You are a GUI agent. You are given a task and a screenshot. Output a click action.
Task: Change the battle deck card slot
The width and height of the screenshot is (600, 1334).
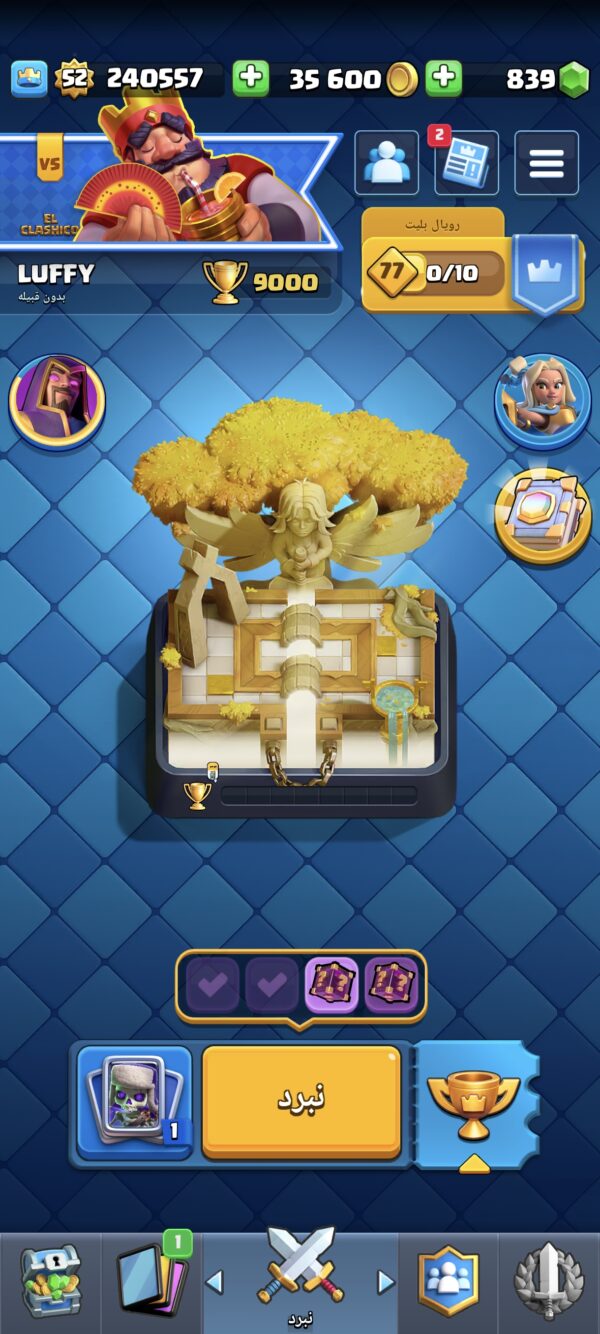tap(134, 1102)
